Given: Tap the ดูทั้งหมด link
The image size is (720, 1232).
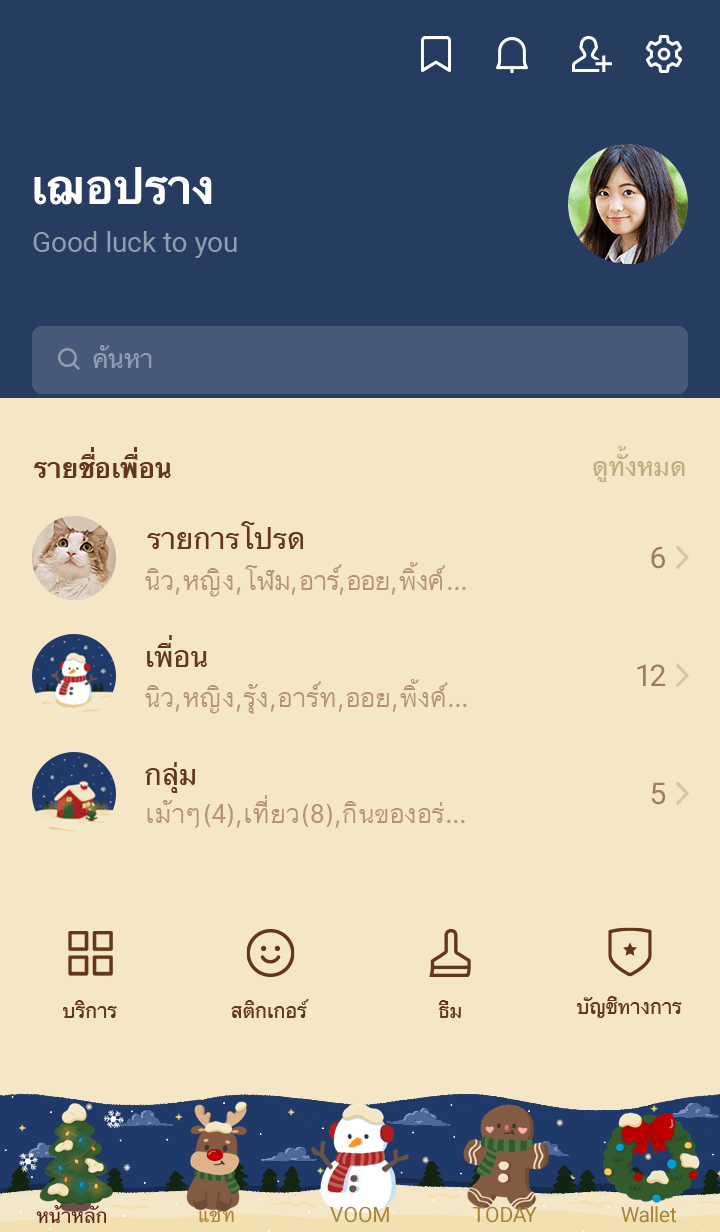Looking at the screenshot, I should click(x=638, y=468).
